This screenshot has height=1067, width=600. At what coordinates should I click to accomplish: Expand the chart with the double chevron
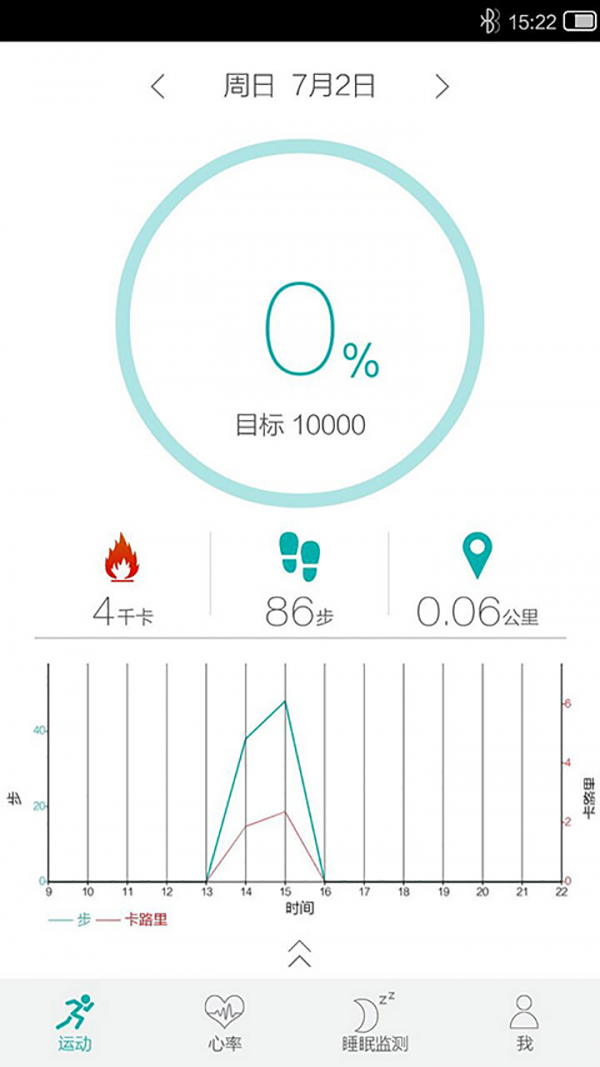point(299,953)
